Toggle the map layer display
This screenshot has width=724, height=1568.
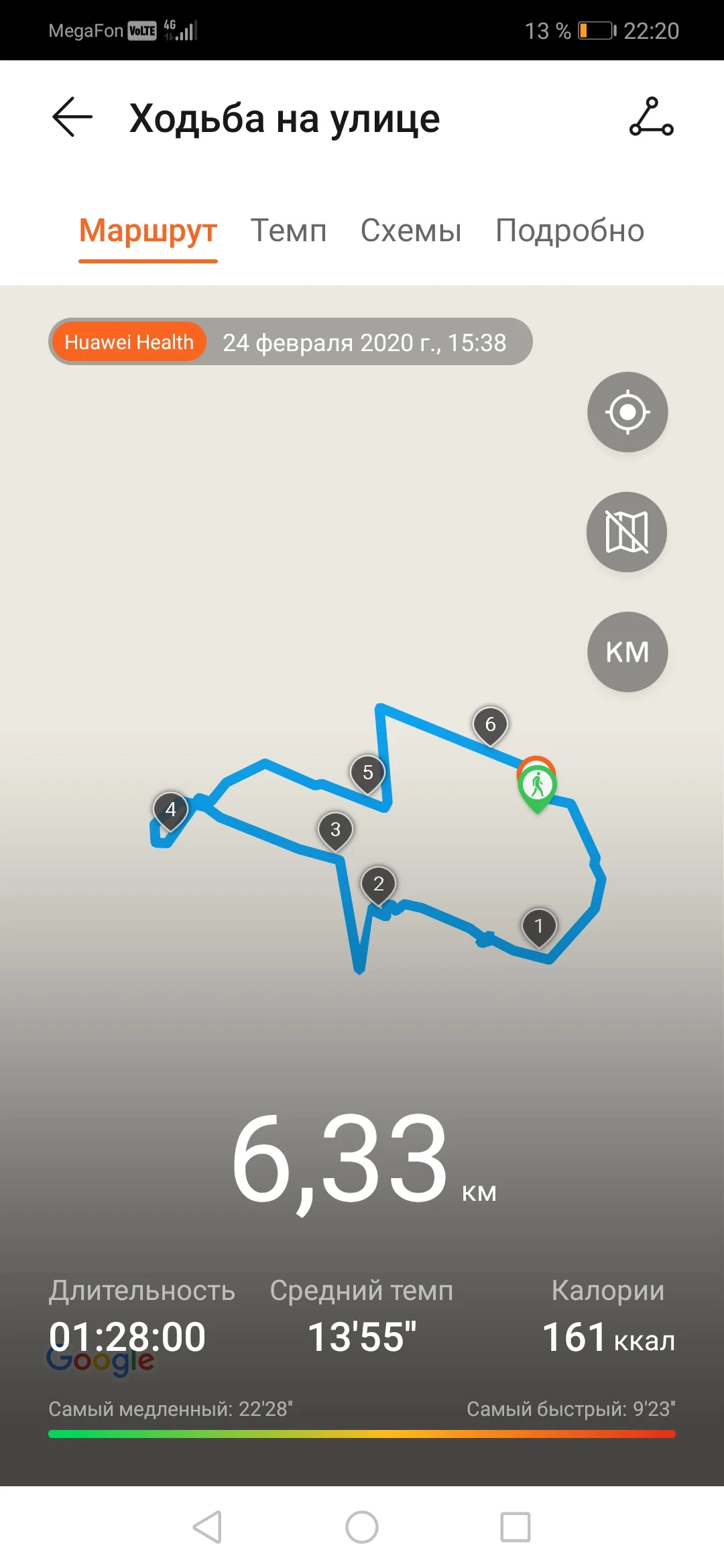coord(627,532)
